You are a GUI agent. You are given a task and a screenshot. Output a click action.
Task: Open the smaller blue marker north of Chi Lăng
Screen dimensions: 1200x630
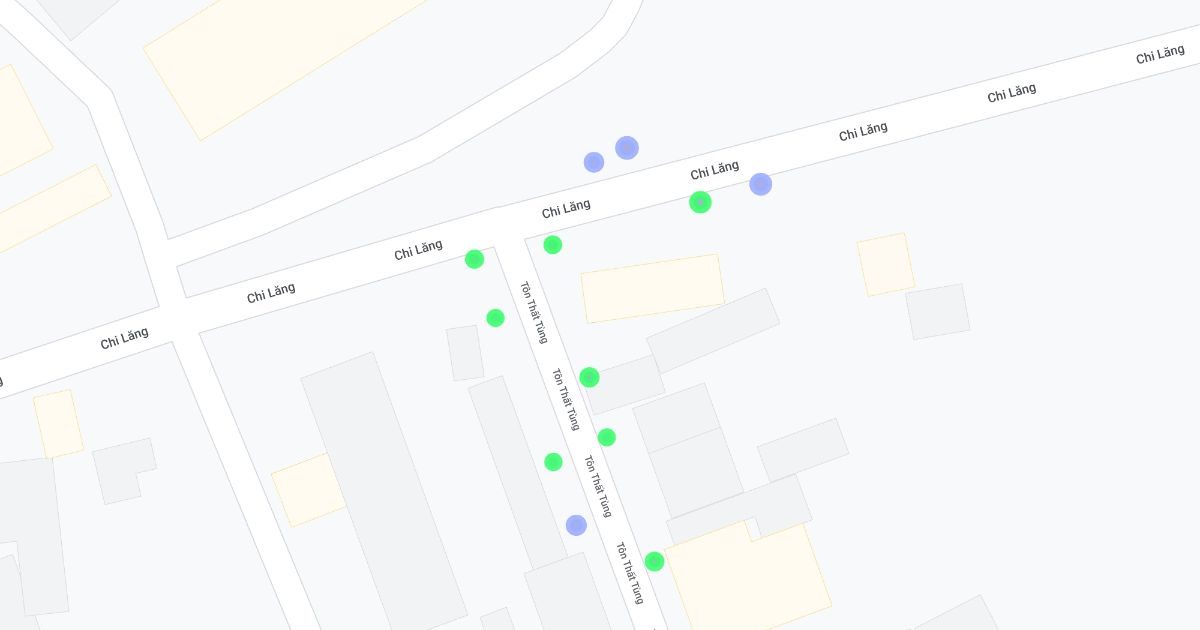click(x=594, y=162)
